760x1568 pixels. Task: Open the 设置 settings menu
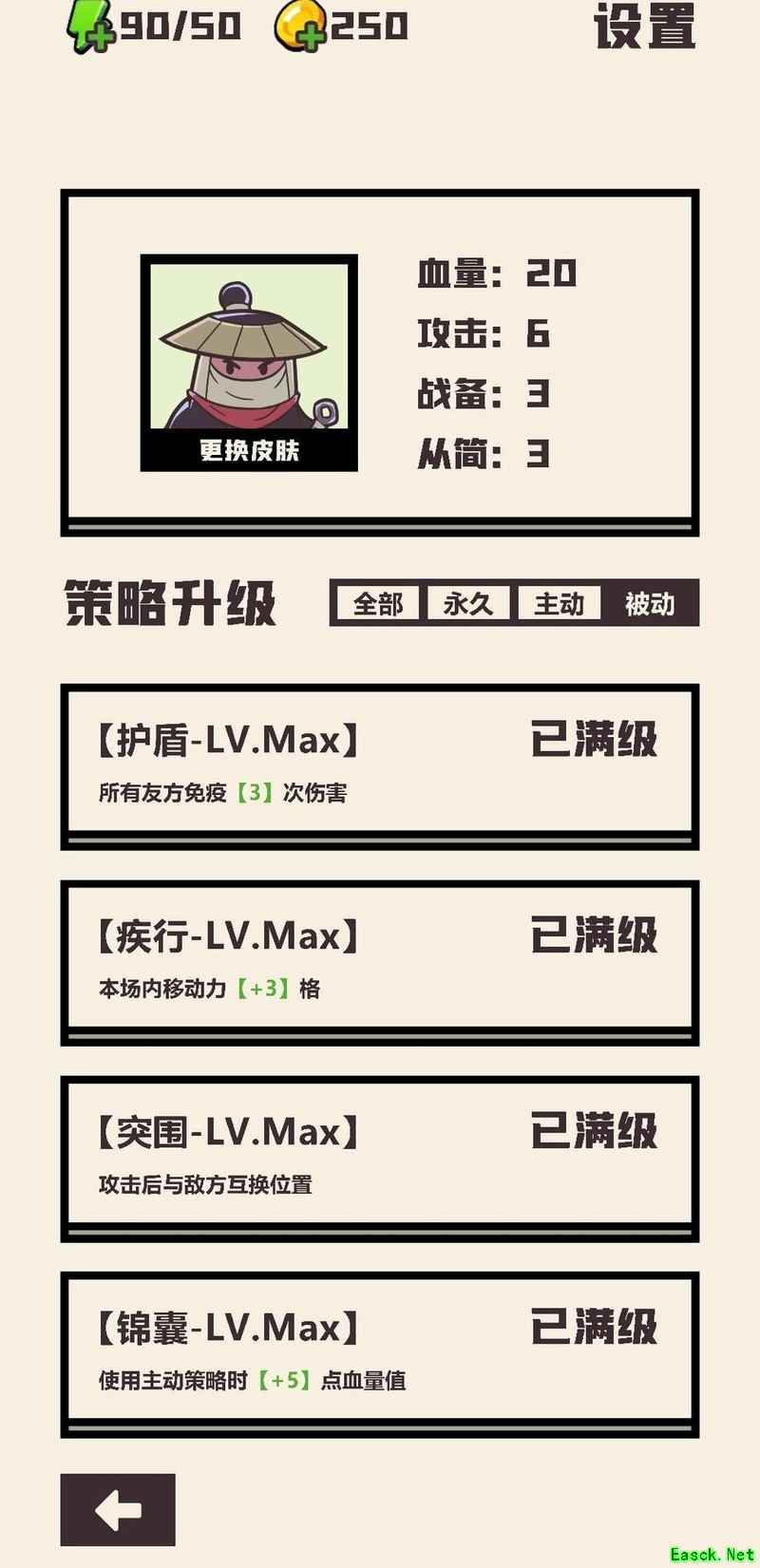pyautogui.click(x=645, y=27)
